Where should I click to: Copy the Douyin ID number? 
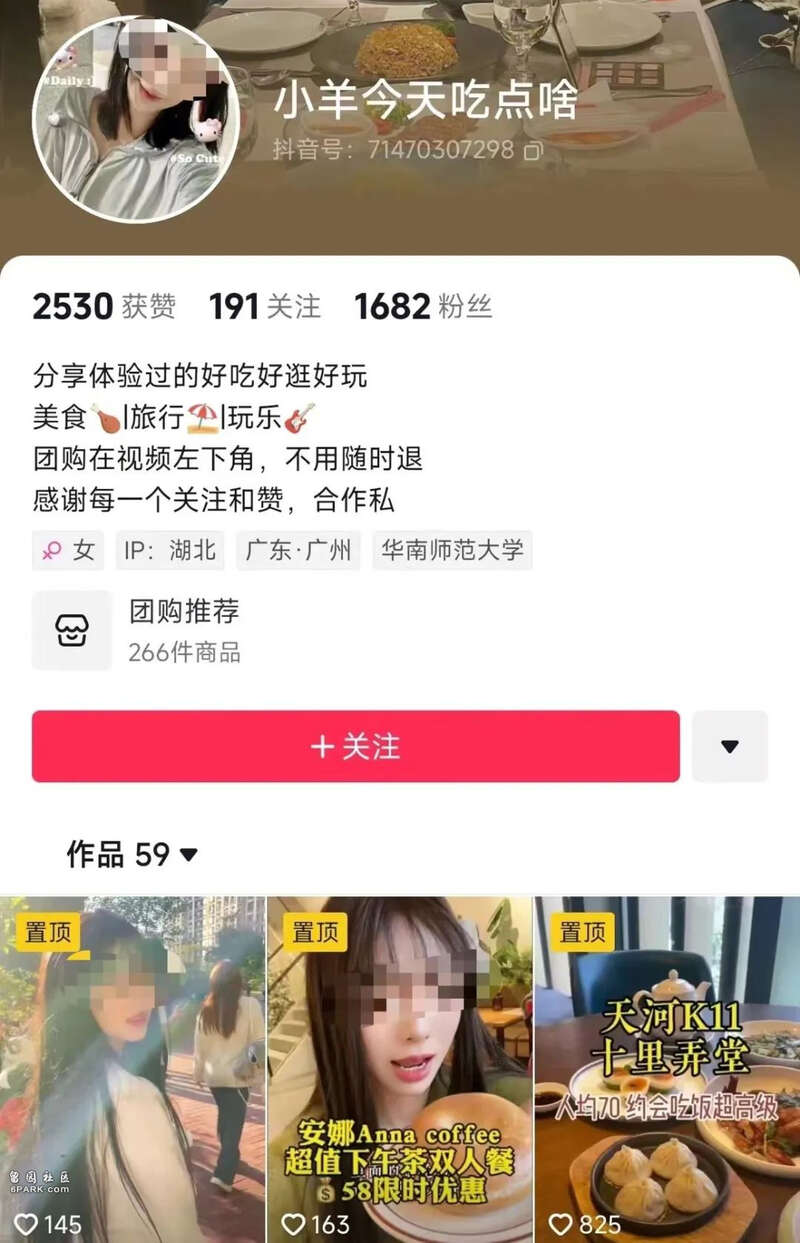click(534, 151)
